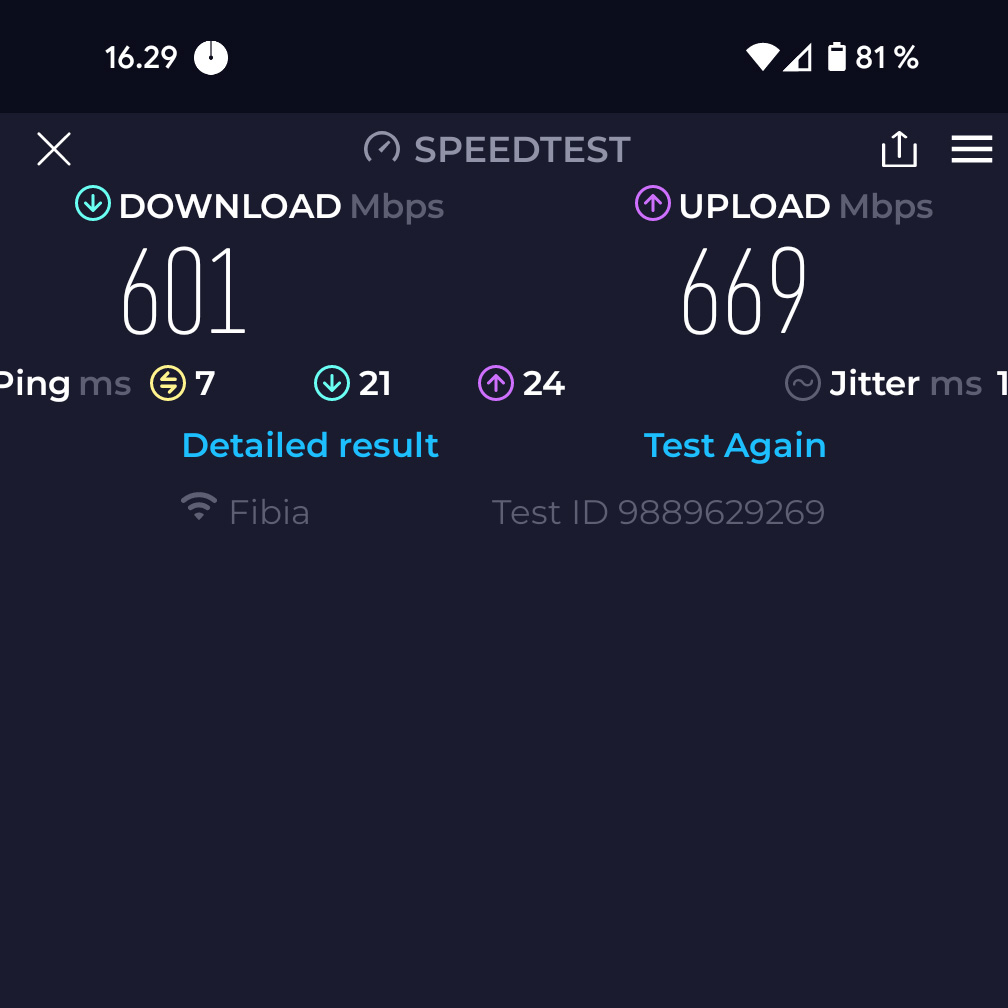Image resolution: width=1008 pixels, height=1008 pixels.
Task: Tap Test Again to rerun
Action: coord(735,445)
